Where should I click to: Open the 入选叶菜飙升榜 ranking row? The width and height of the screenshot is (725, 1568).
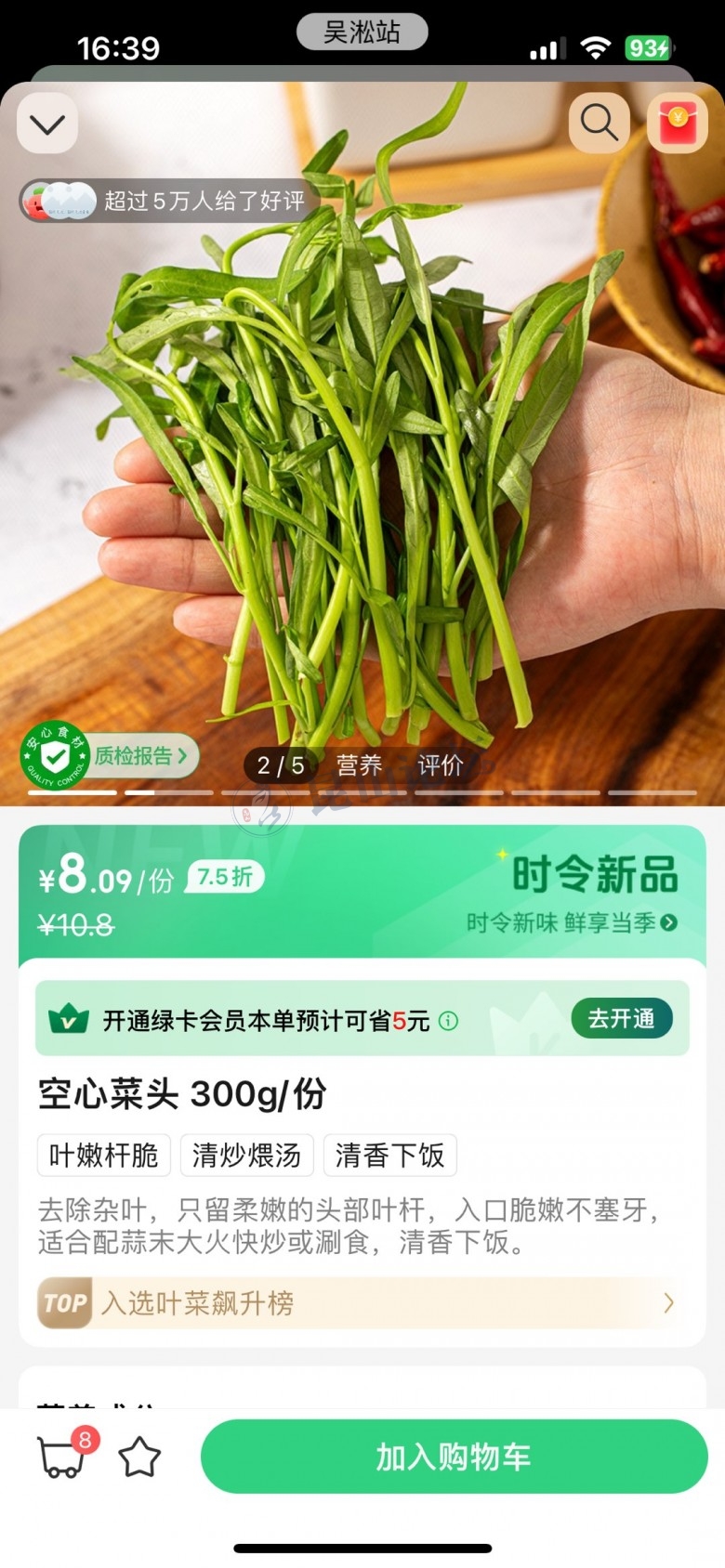click(x=361, y=1303)
